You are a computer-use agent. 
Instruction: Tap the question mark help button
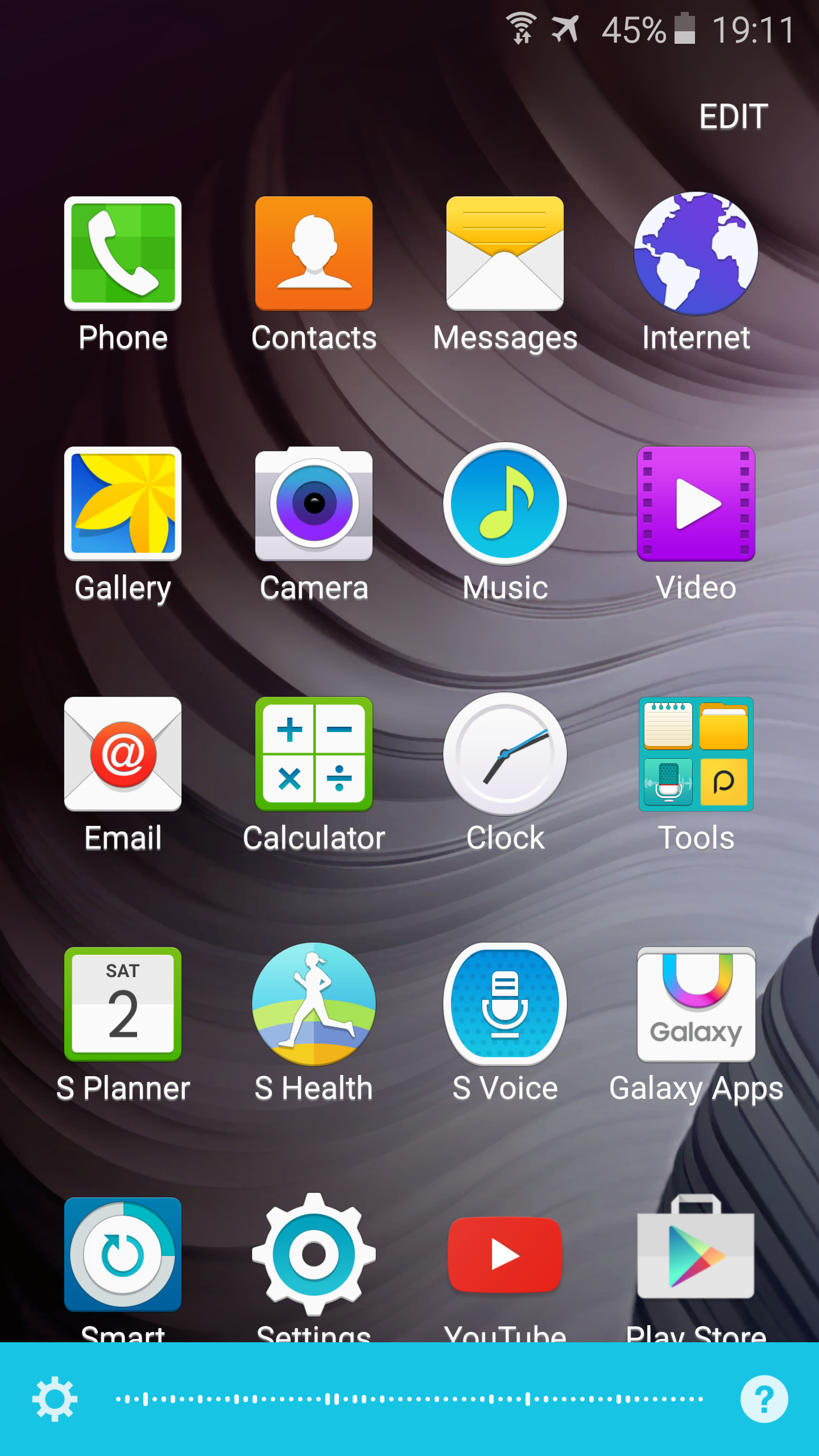(x=764, y=1399)
